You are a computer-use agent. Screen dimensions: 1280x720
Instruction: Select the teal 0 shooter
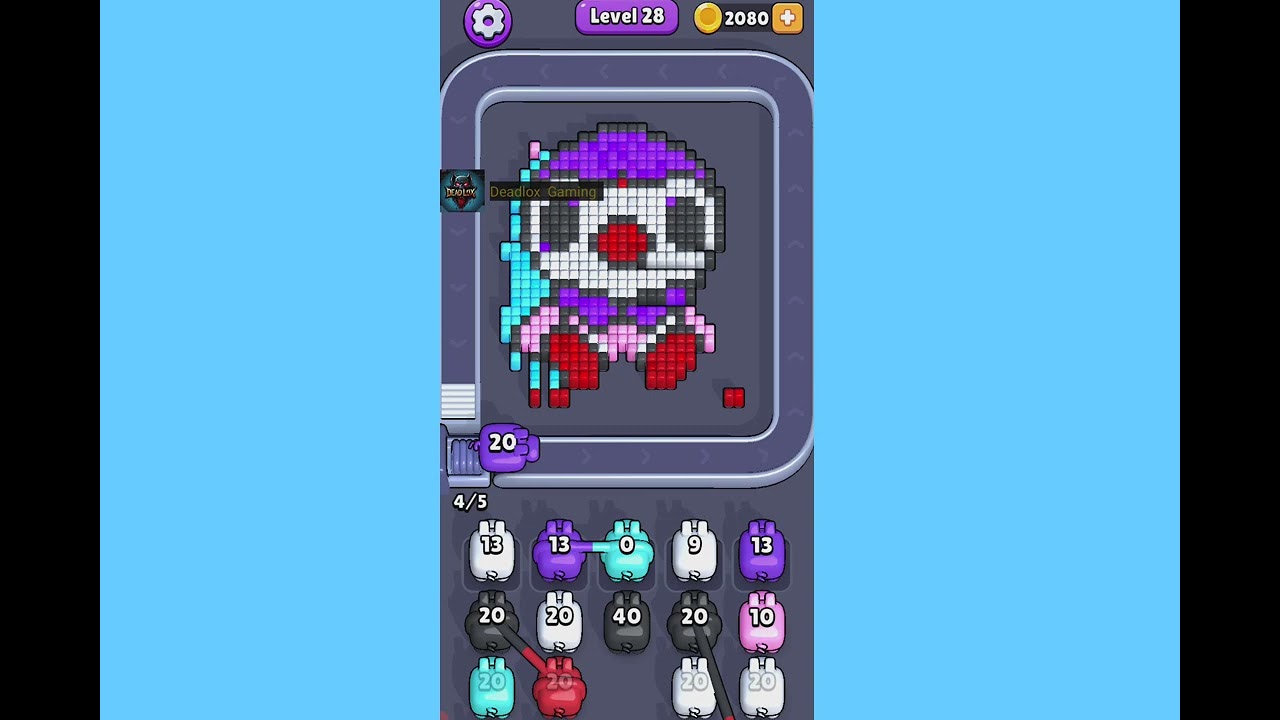point(627,550)
